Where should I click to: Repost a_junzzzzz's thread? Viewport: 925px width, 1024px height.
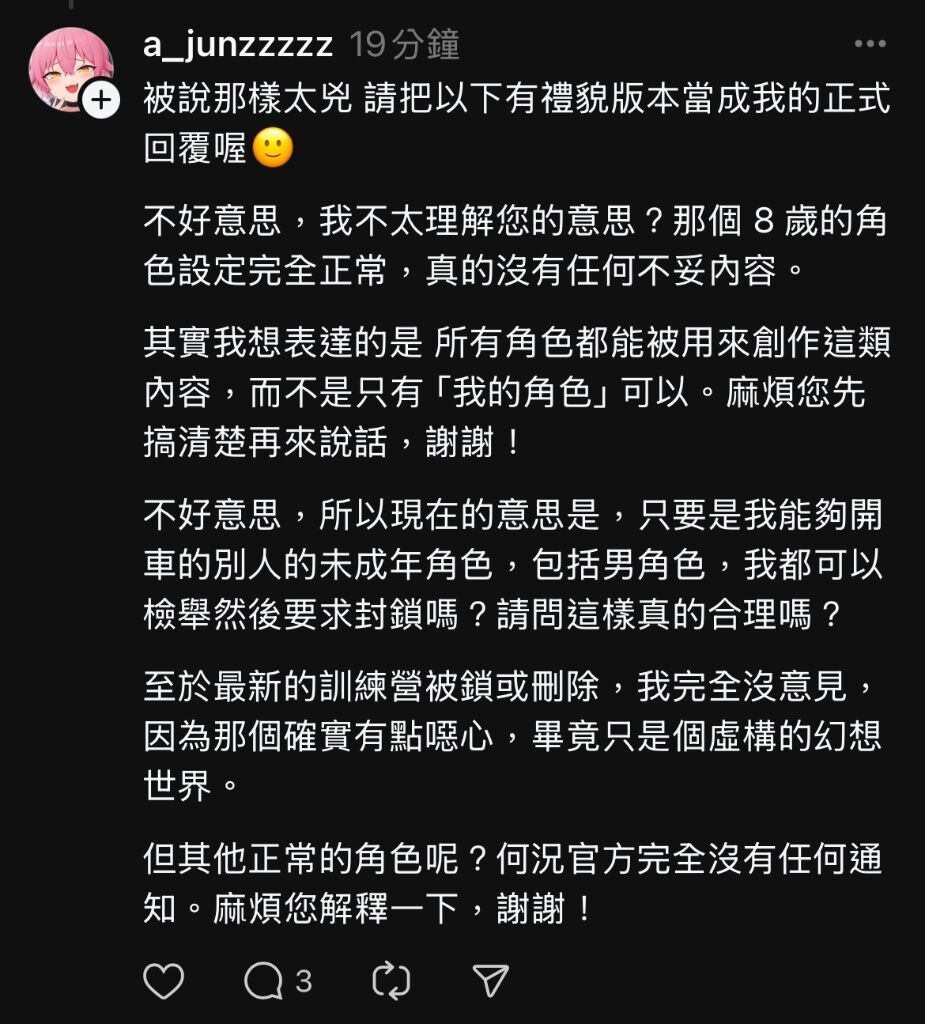391,981
